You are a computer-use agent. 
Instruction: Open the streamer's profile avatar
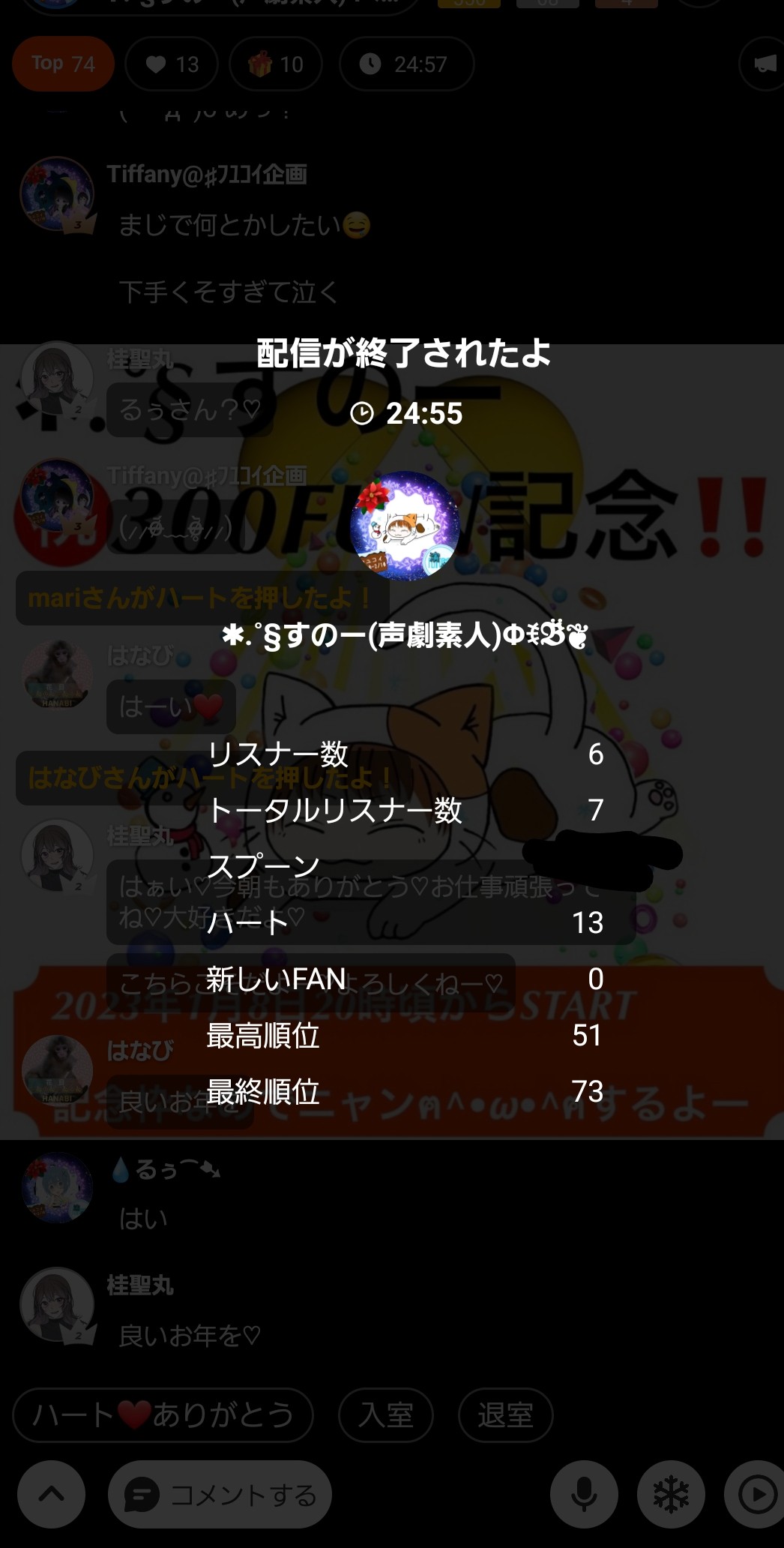[405, 525]
